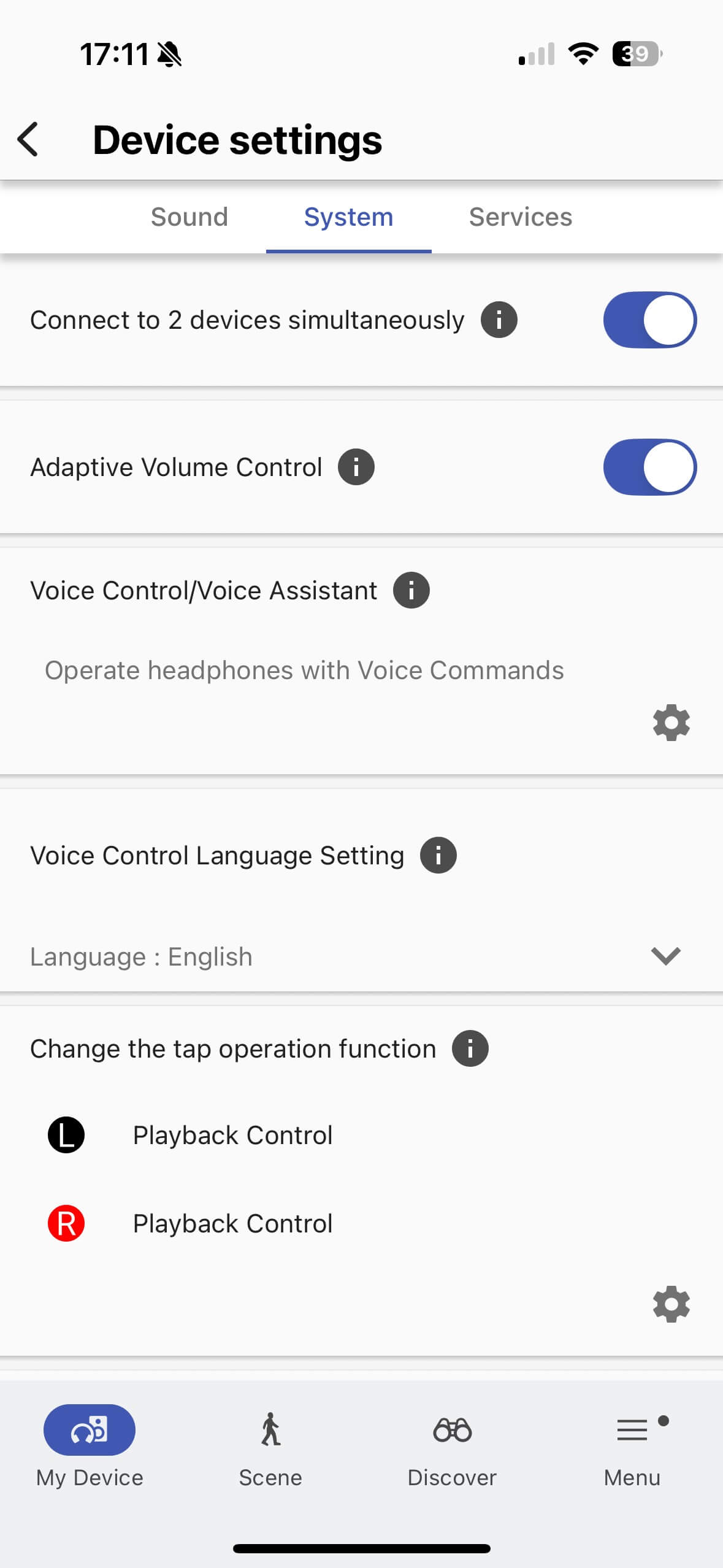This screenshot has width=723, height=1568.
Task: View info about tap operation function
Action: click(470, 1049)
